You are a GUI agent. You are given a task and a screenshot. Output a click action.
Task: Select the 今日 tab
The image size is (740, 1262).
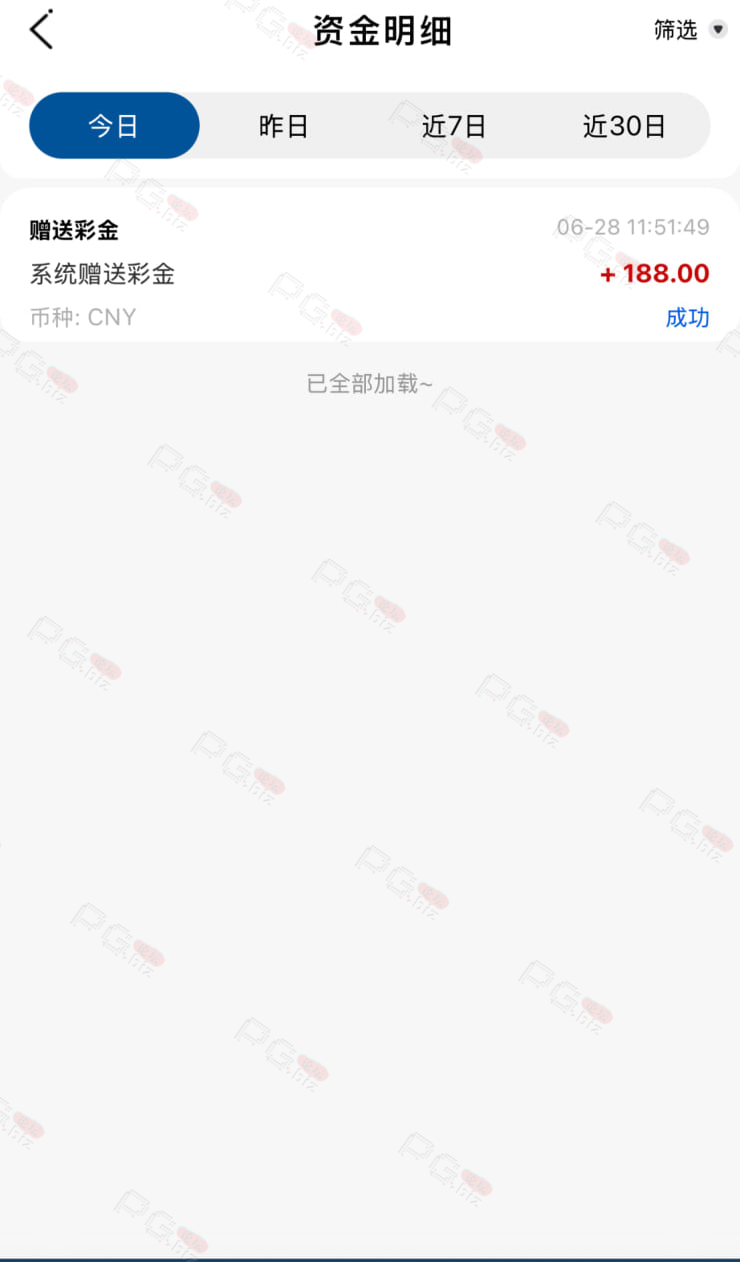point(114,125)
